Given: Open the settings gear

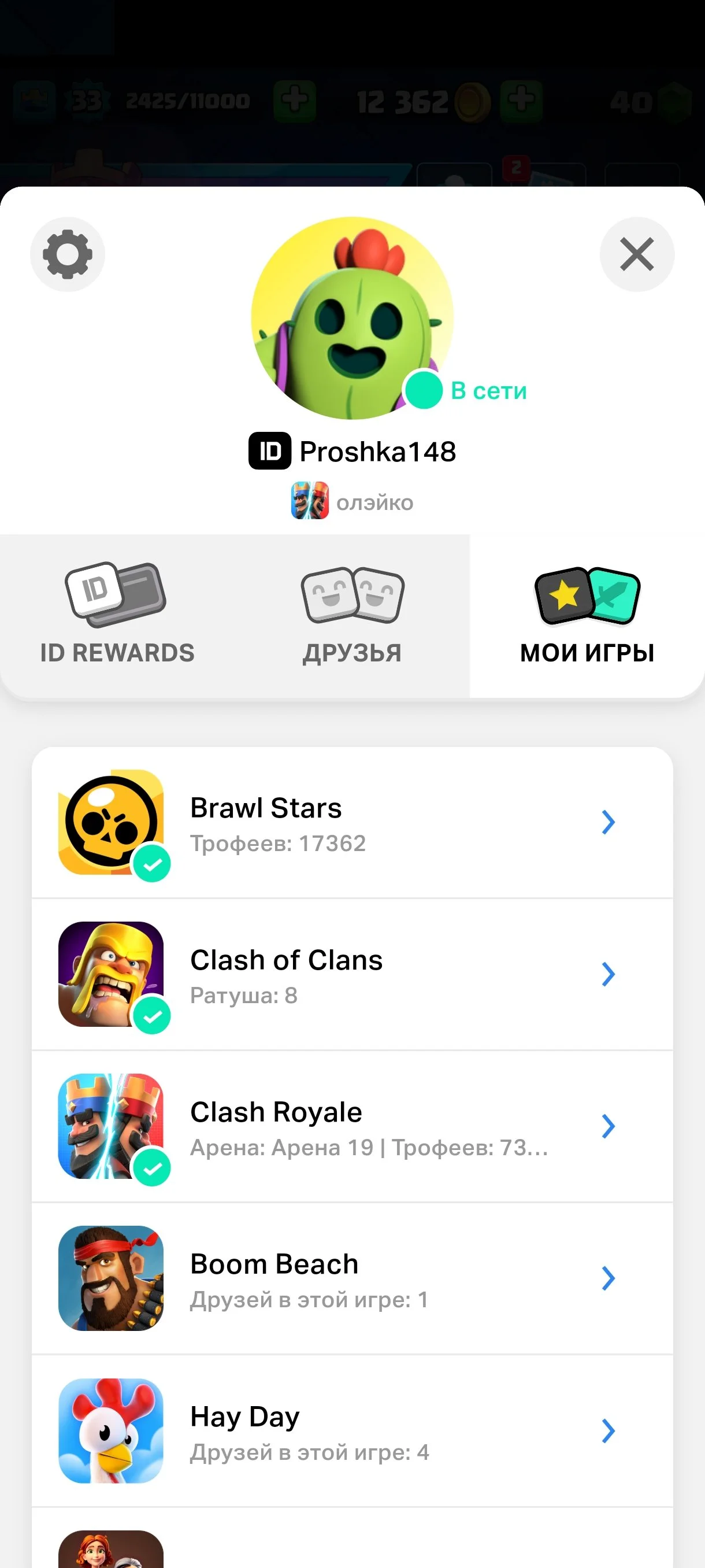Looking at the screenshot, I should (68, 254).
